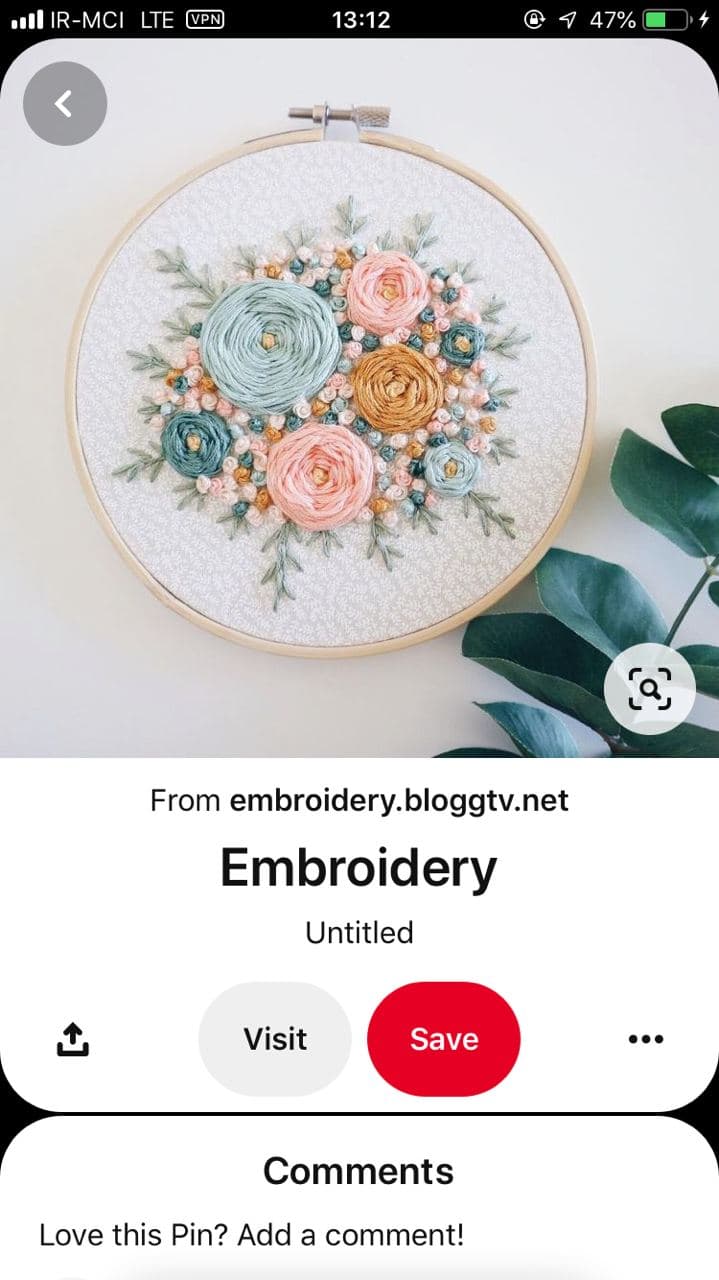
Task: Visit the source website
Action: point(275,1039)
